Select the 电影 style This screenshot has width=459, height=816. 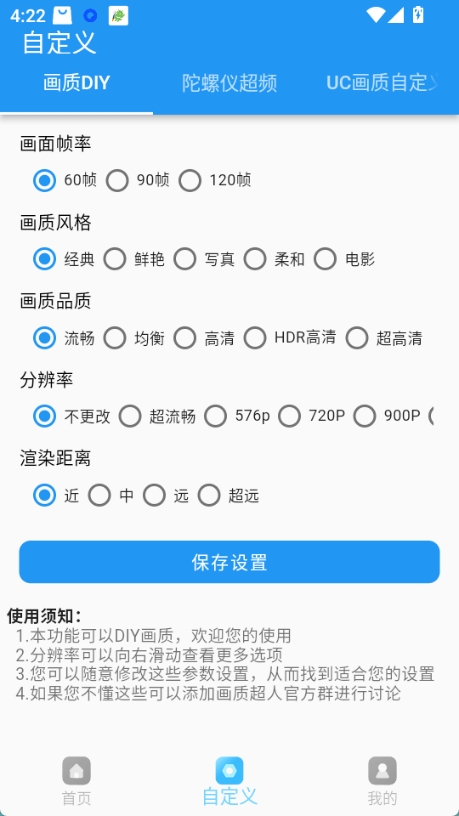345,259
